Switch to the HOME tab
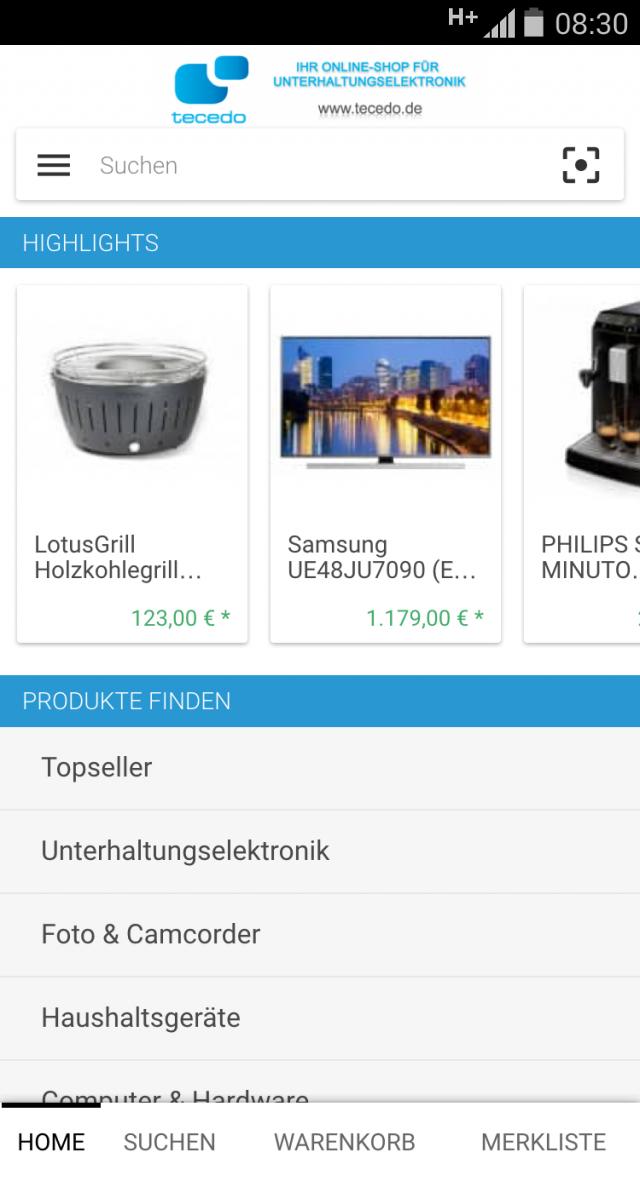This screenshot has height=1181, width=640. 52,1142
